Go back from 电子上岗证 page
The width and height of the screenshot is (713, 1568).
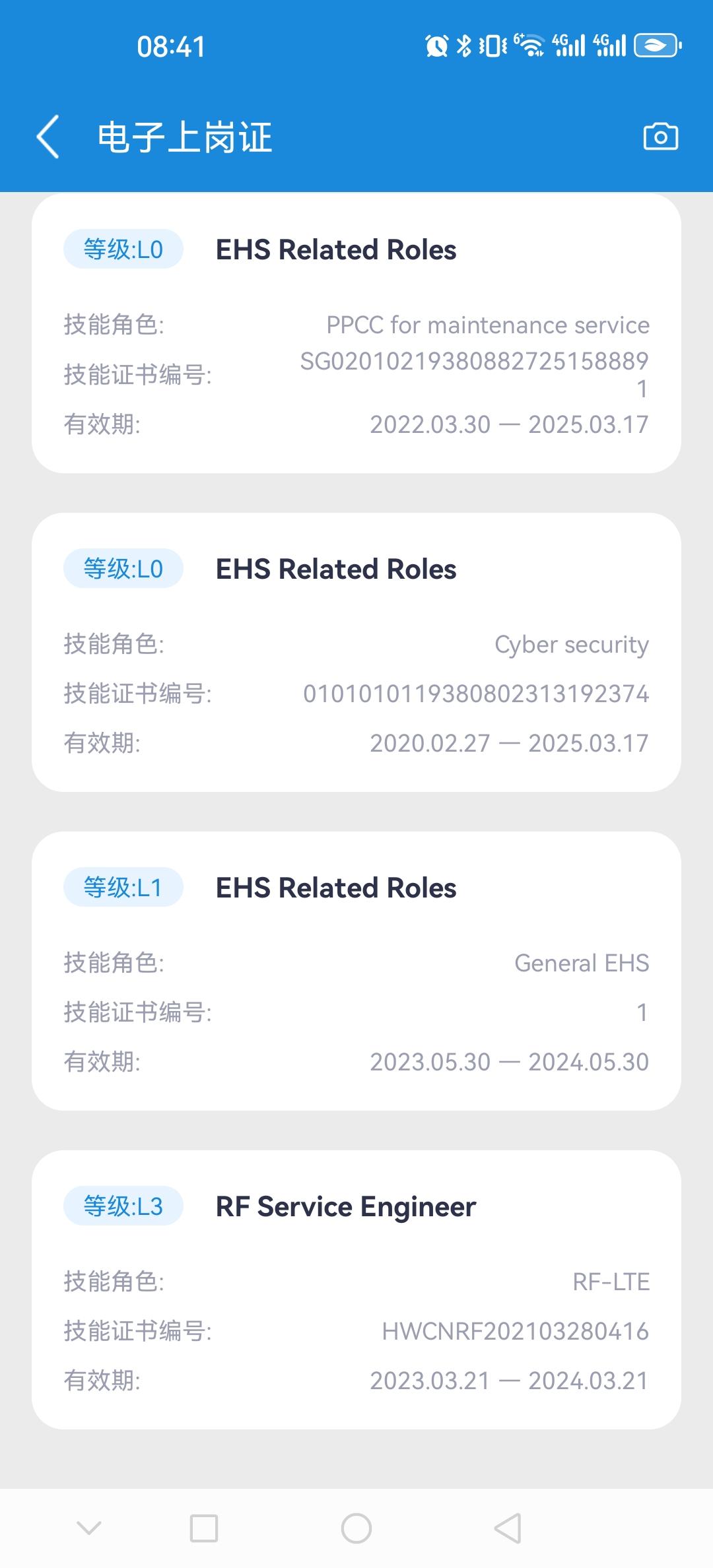click(x=48, y=137)
